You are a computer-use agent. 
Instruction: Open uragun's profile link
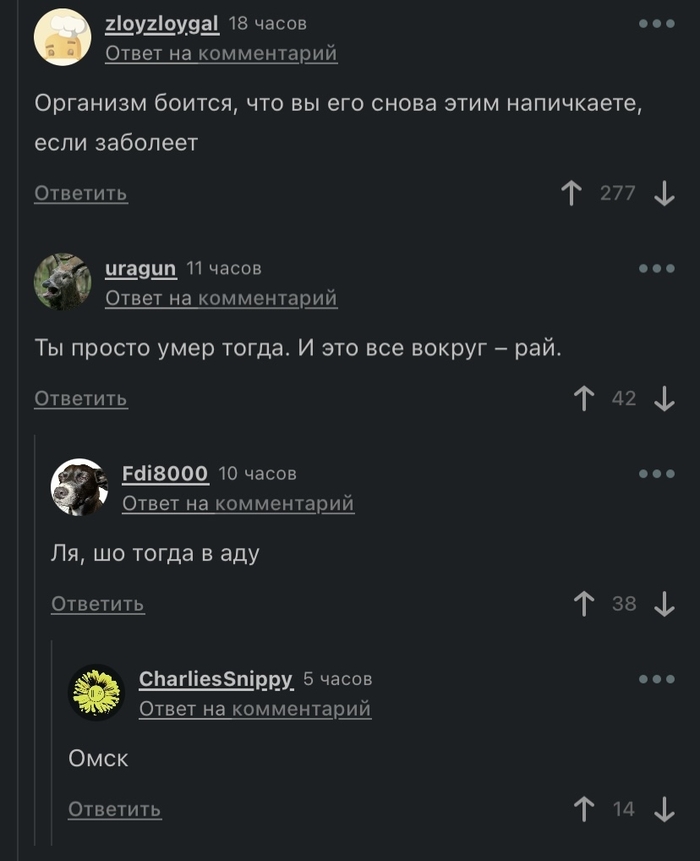pyautogui.click(x=140, y=268)
